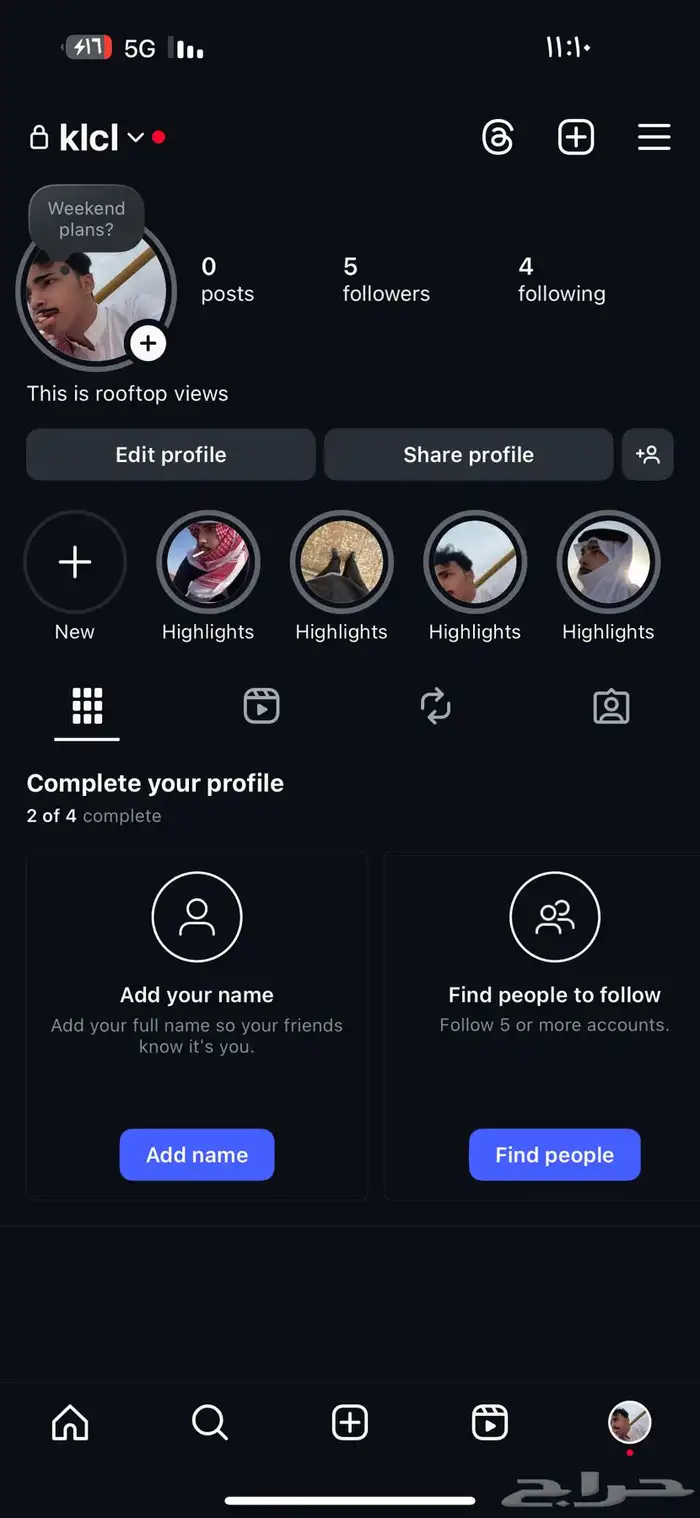This screenshot has height=1518, width=700.
Task: Tap the Find people button
Action: (x=554, y=1155)
